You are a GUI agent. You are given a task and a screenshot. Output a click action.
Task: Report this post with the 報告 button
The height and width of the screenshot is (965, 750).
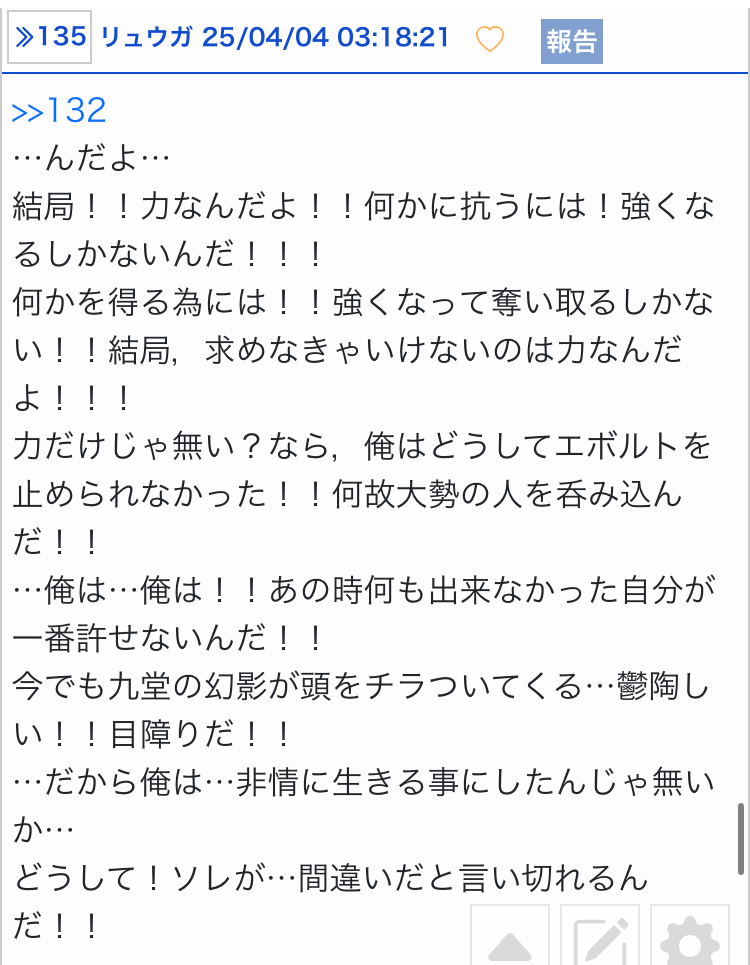pos(572,41)
